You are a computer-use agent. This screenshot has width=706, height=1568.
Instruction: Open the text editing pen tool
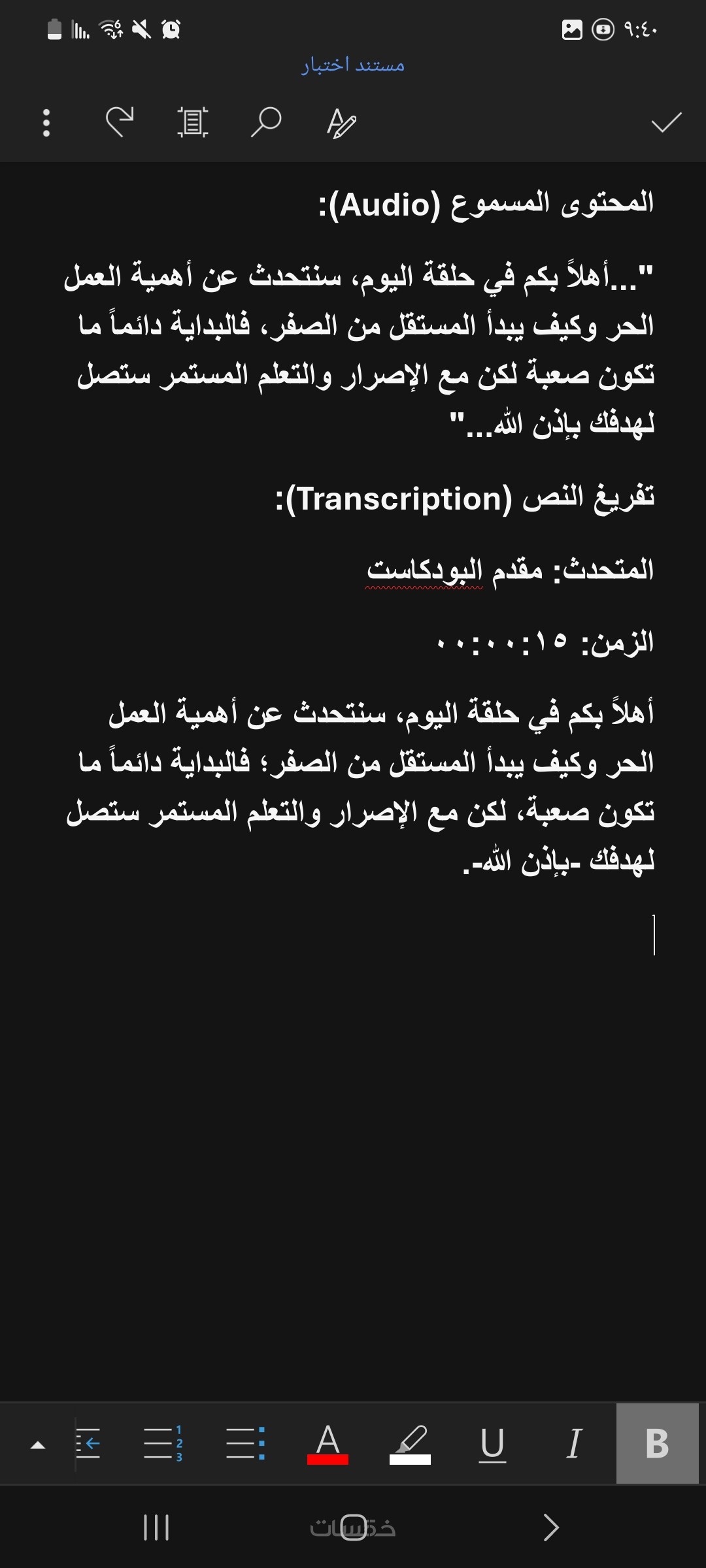pyautogui.click(x=341, y=123)
